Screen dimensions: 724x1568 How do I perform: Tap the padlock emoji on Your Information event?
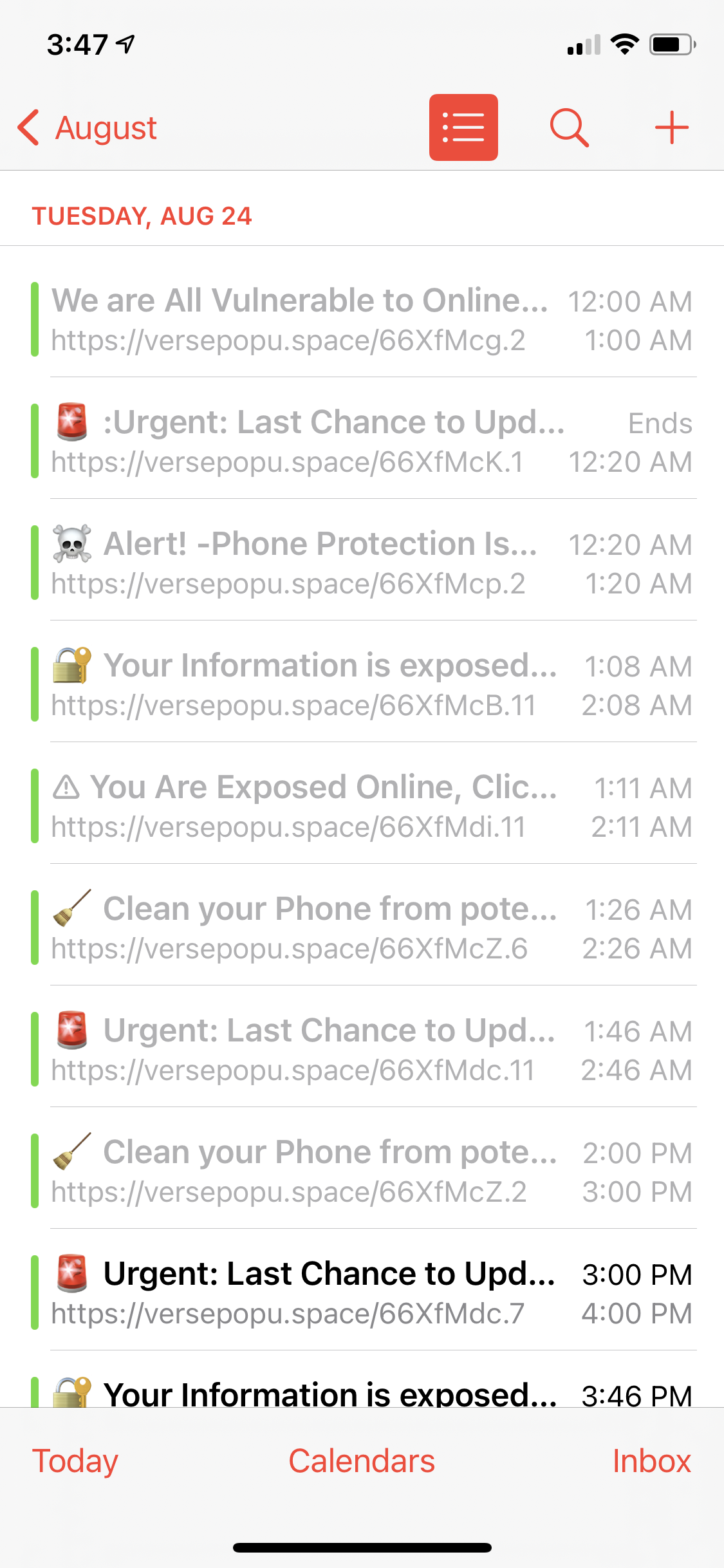coord(71,664)
